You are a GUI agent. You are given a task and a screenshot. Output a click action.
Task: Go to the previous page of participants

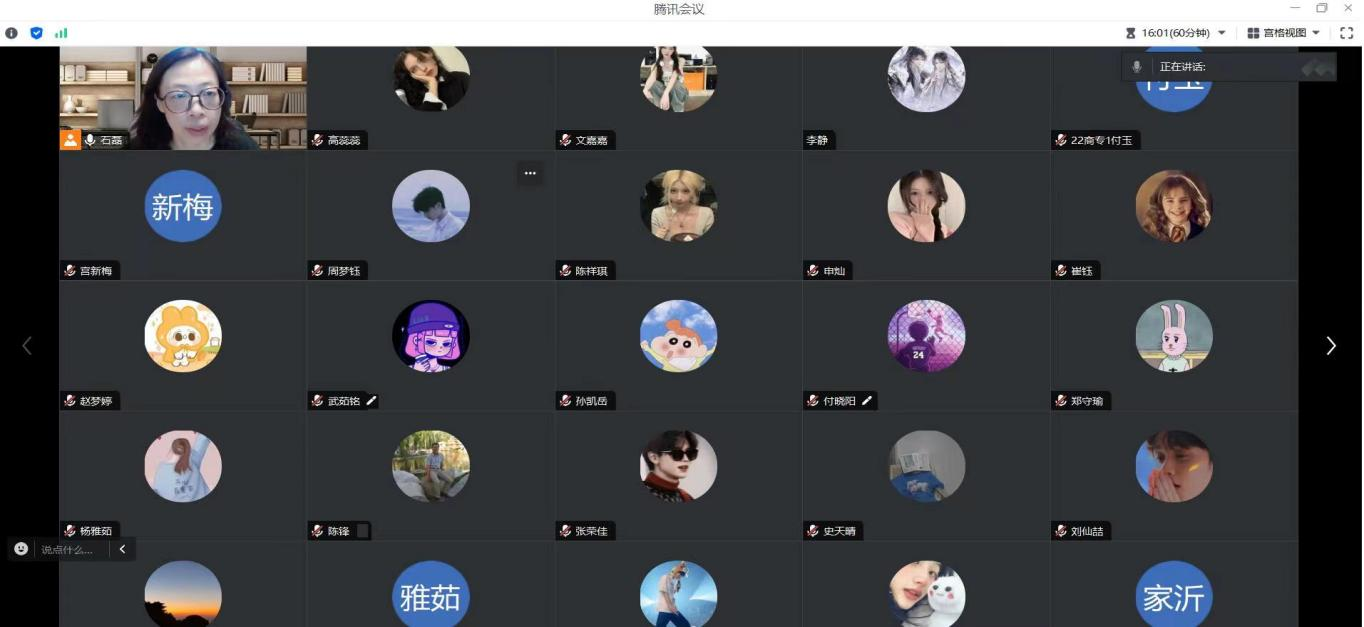point(27,346)
